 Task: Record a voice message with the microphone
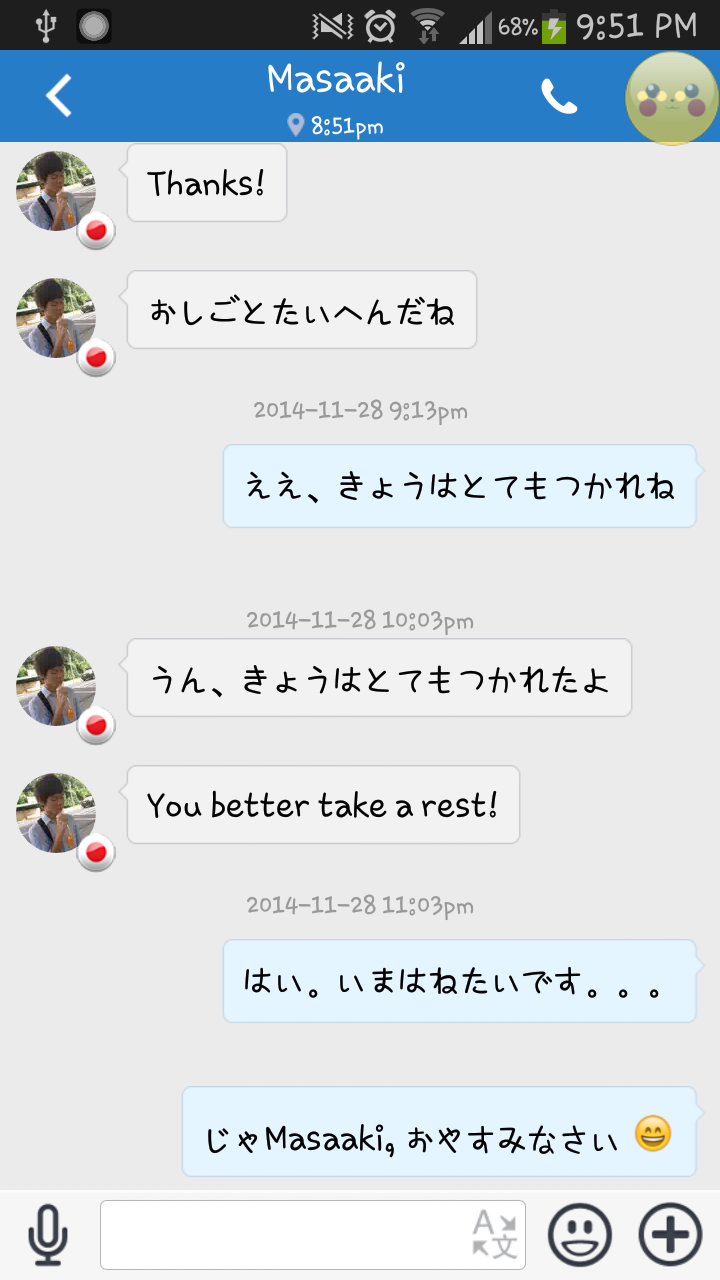tap(47, 1235)
